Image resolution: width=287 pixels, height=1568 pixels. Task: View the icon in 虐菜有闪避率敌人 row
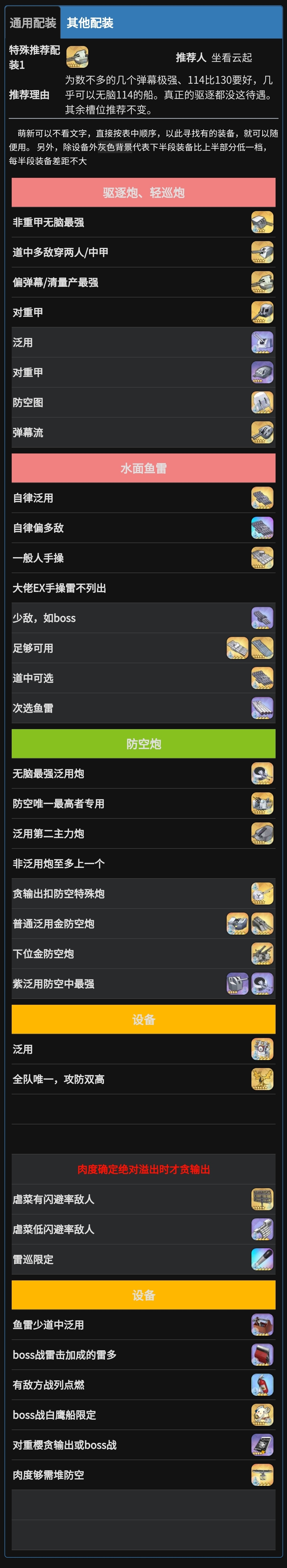262,1199
